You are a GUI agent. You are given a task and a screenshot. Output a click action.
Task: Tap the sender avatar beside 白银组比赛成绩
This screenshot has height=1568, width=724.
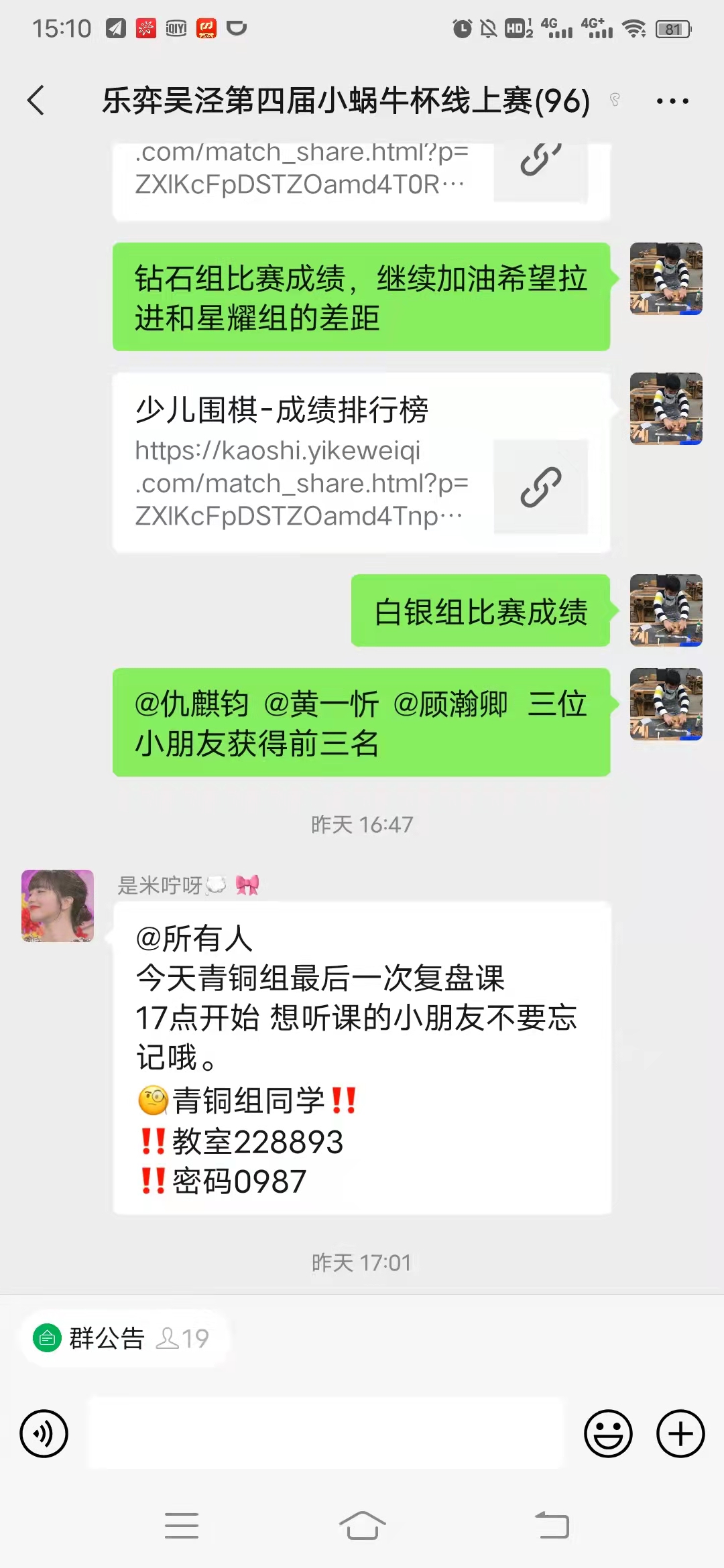(x=666, y=610)
